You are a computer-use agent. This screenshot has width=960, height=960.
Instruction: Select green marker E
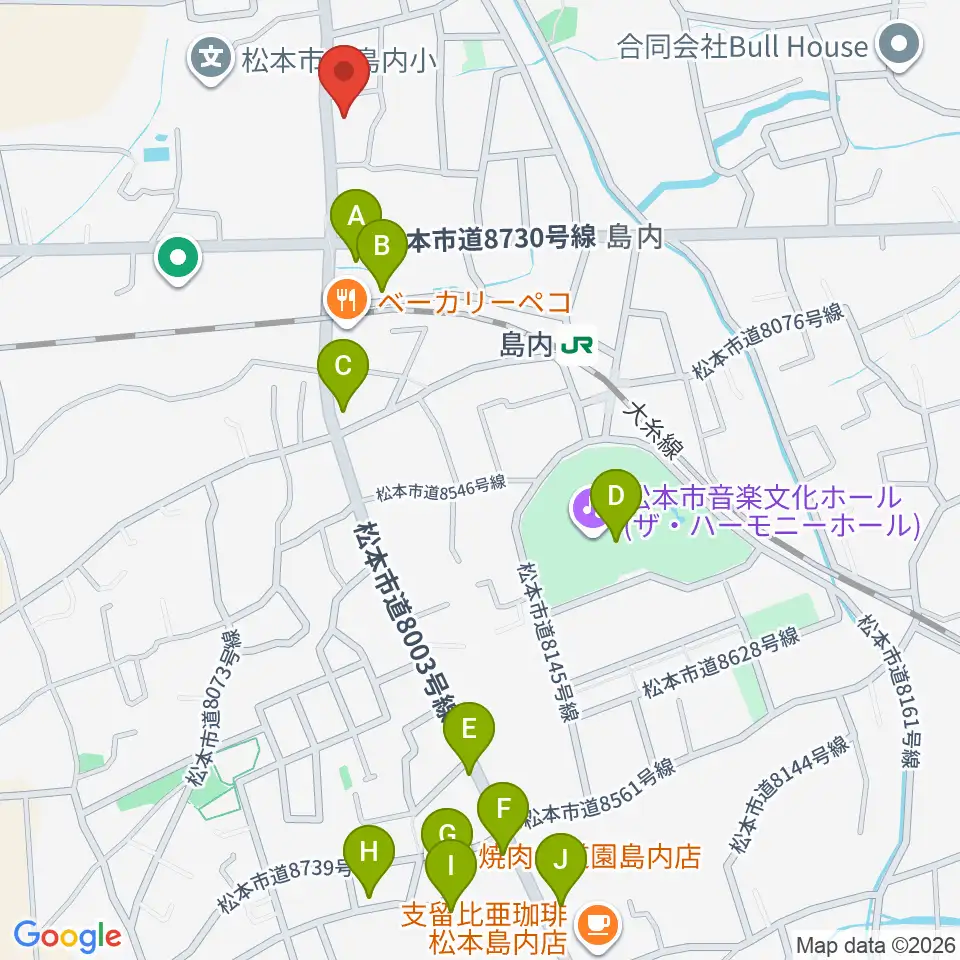469,735
